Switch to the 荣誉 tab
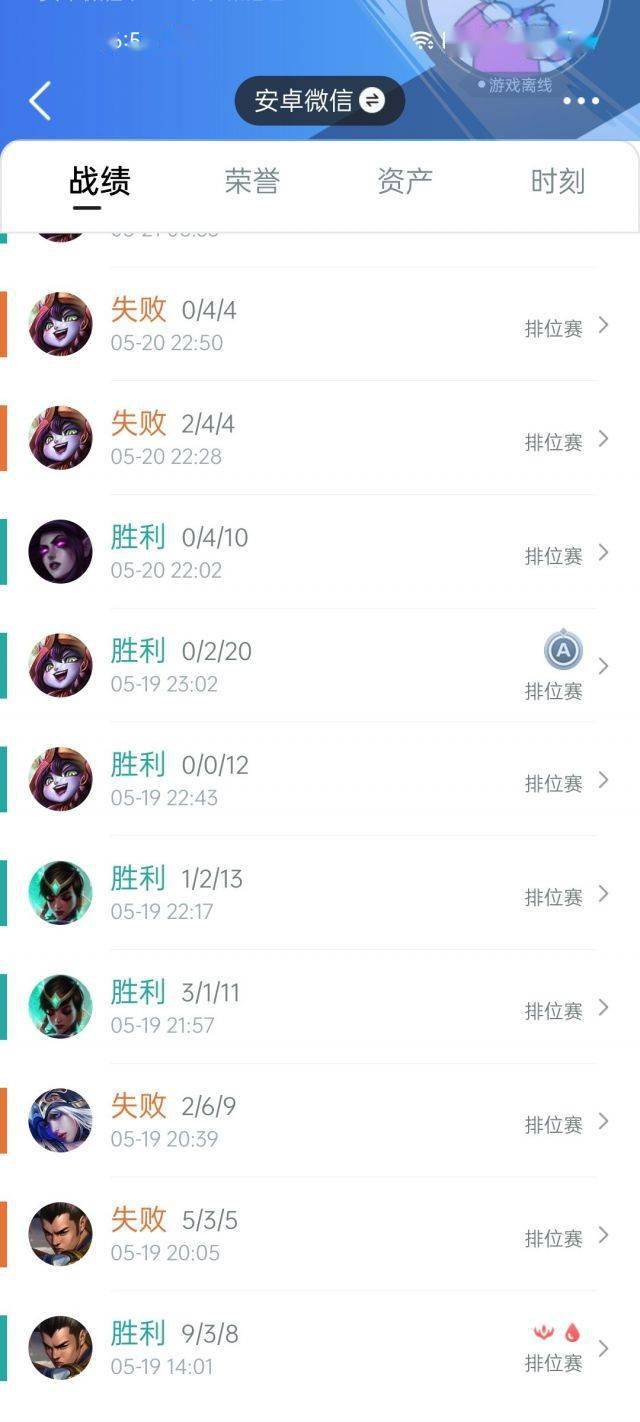640x1422 pixels. (252, 182)
